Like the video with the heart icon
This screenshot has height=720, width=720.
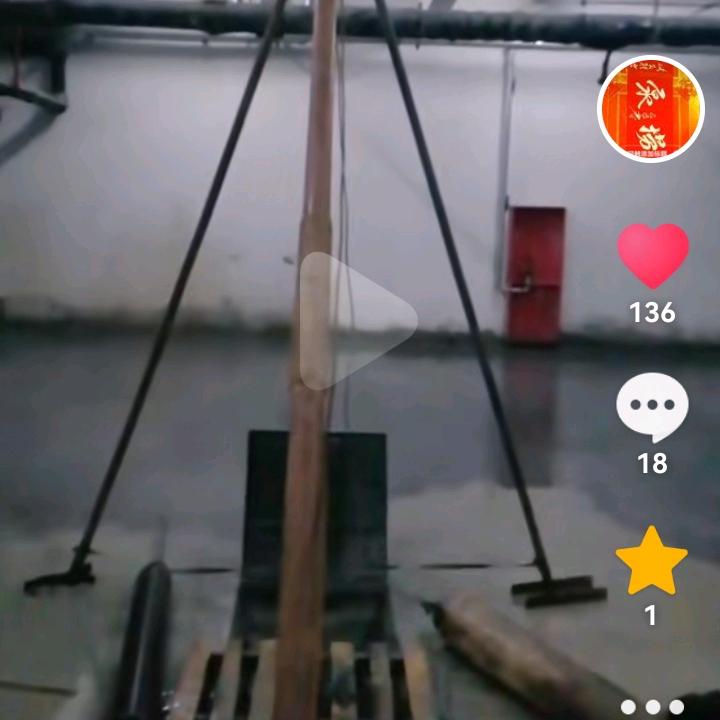click(652, 256)
